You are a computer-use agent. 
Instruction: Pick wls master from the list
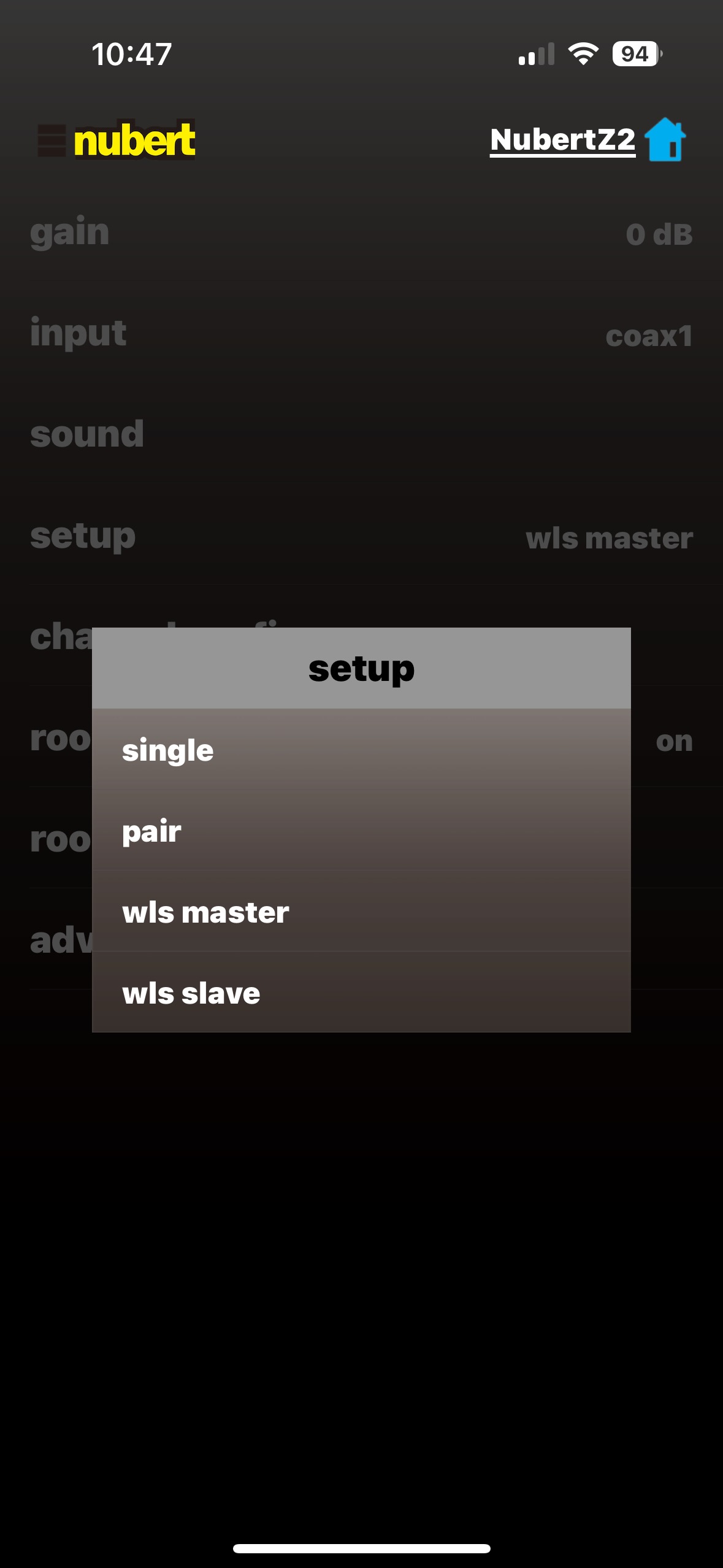coord(361,911)
